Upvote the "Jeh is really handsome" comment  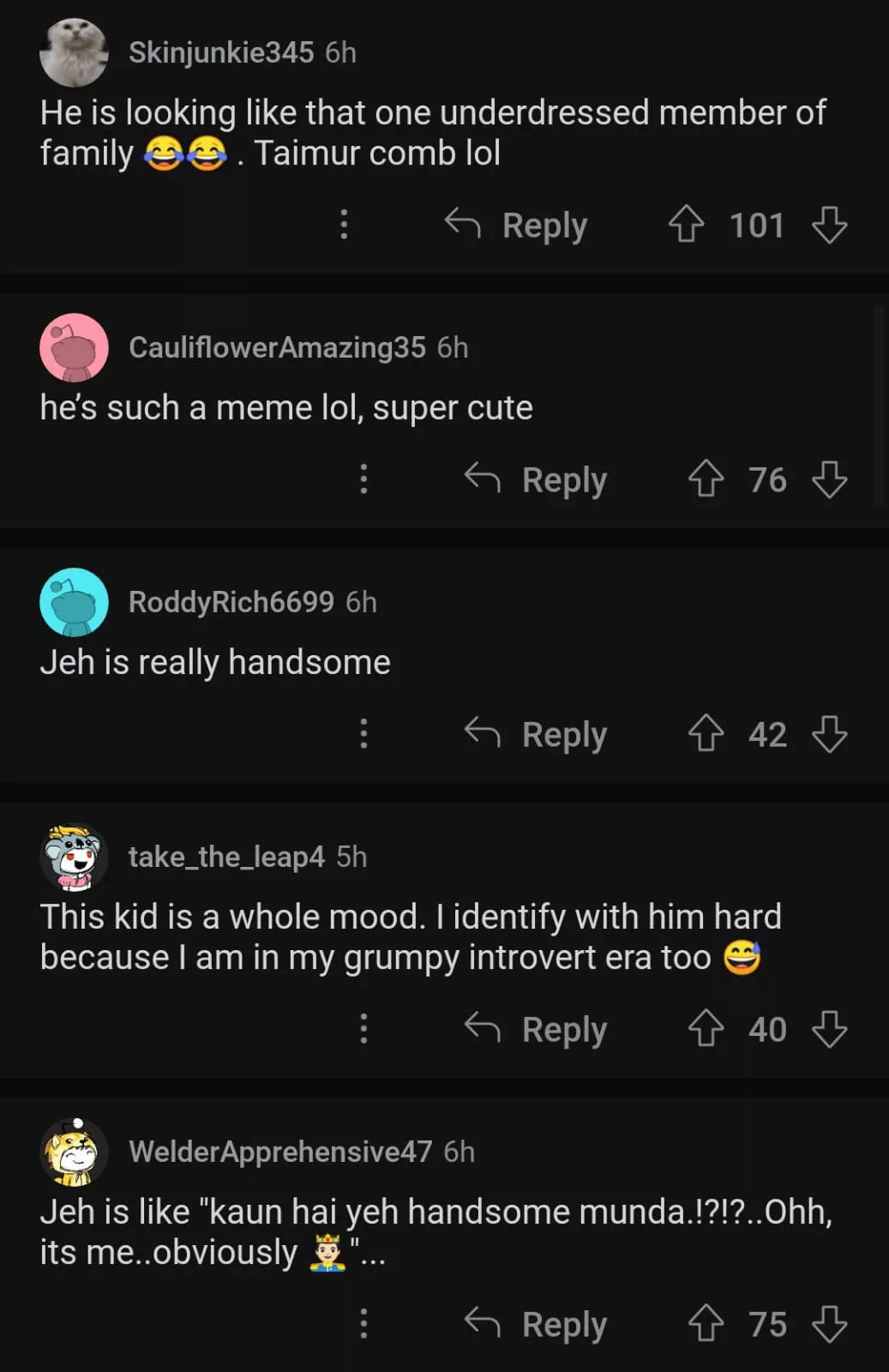point(706,734)
